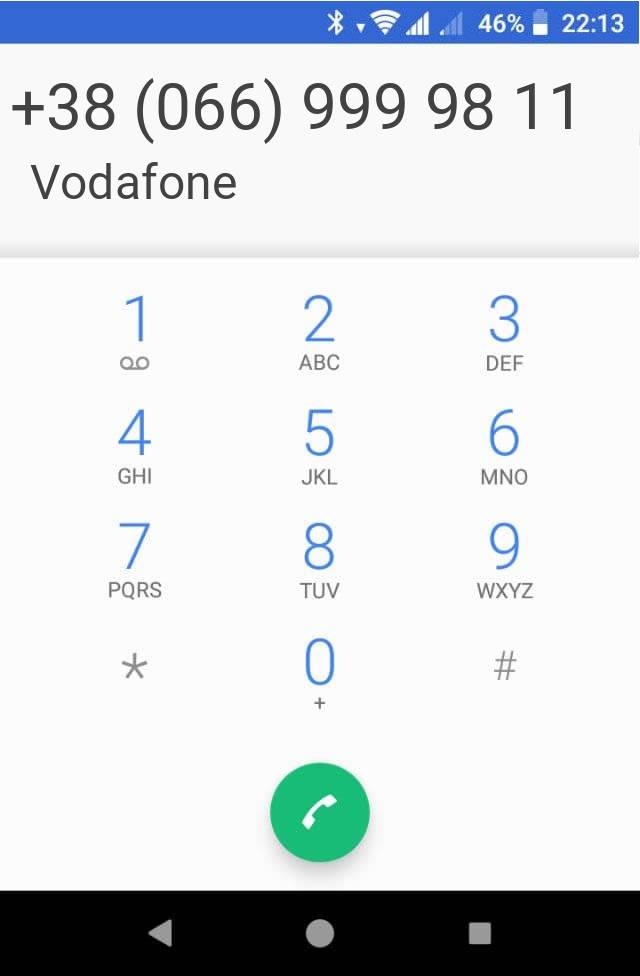Enter digit 0 on the keypad
640x976 pixels.
[x=319, y=673]
